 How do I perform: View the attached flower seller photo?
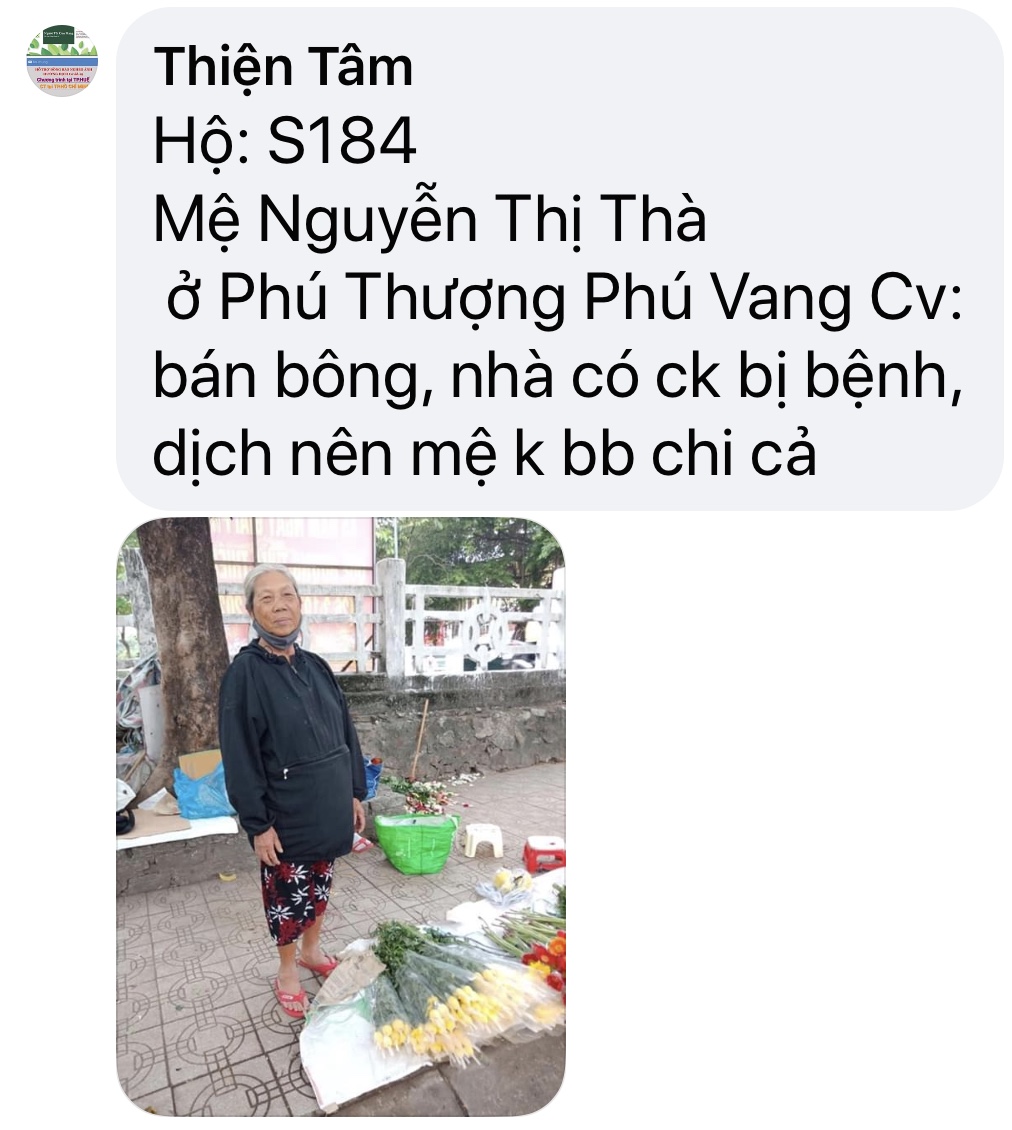point(341,815)
